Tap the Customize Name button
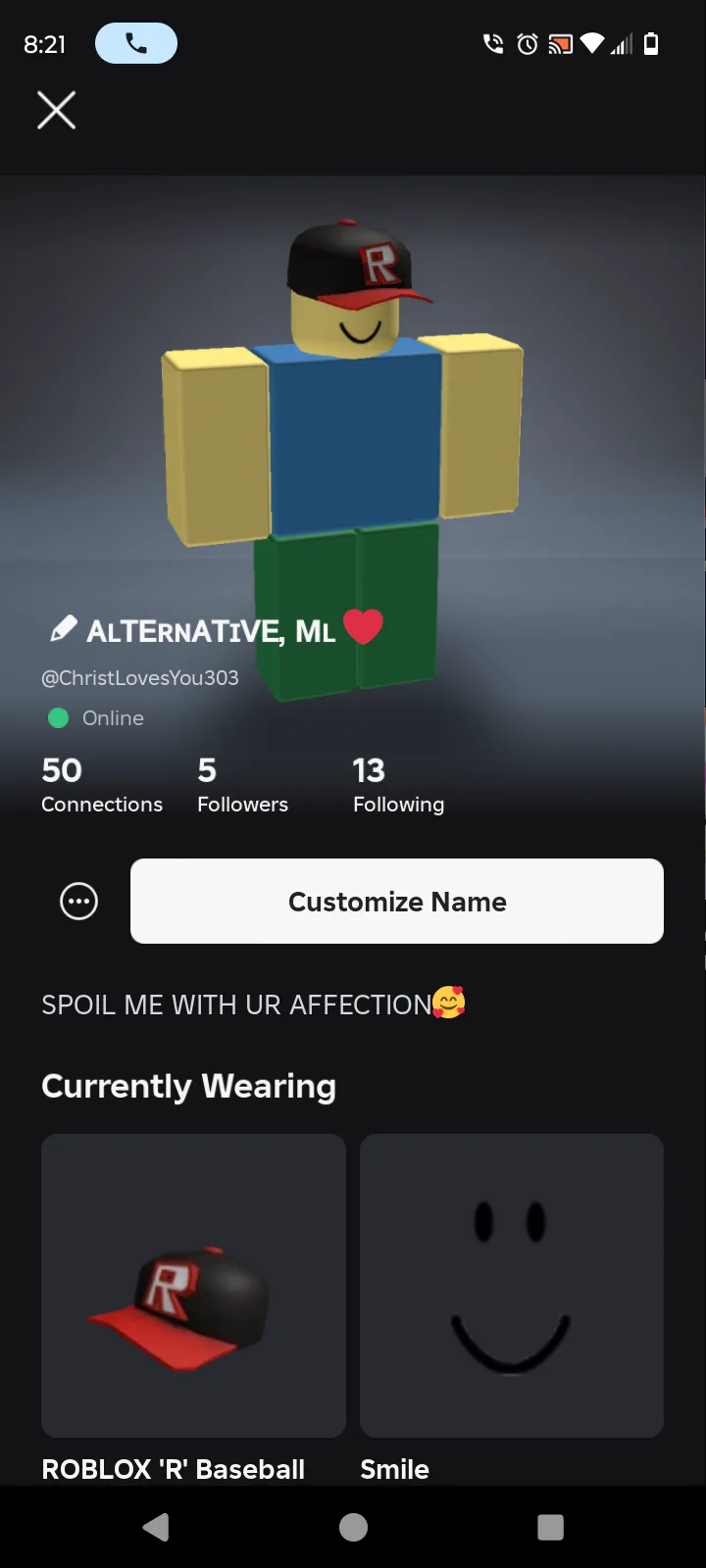The image size is (706, 1568). (397, 901)
